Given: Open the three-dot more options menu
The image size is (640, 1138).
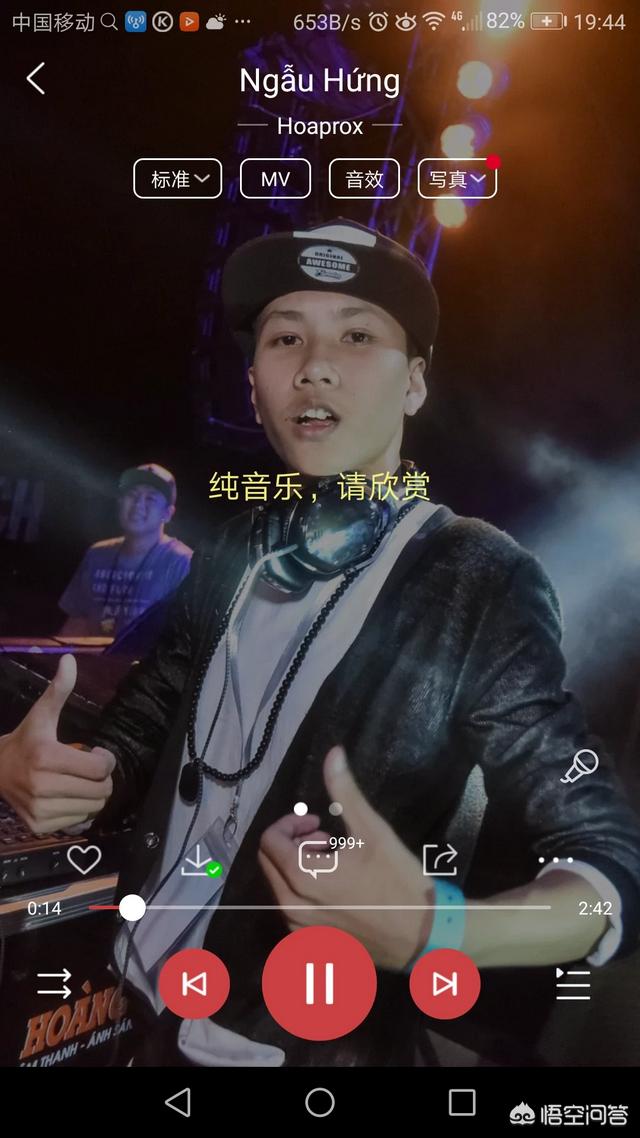Looking at the screenshot, I should pyautogui.click(x=556, y=860).
